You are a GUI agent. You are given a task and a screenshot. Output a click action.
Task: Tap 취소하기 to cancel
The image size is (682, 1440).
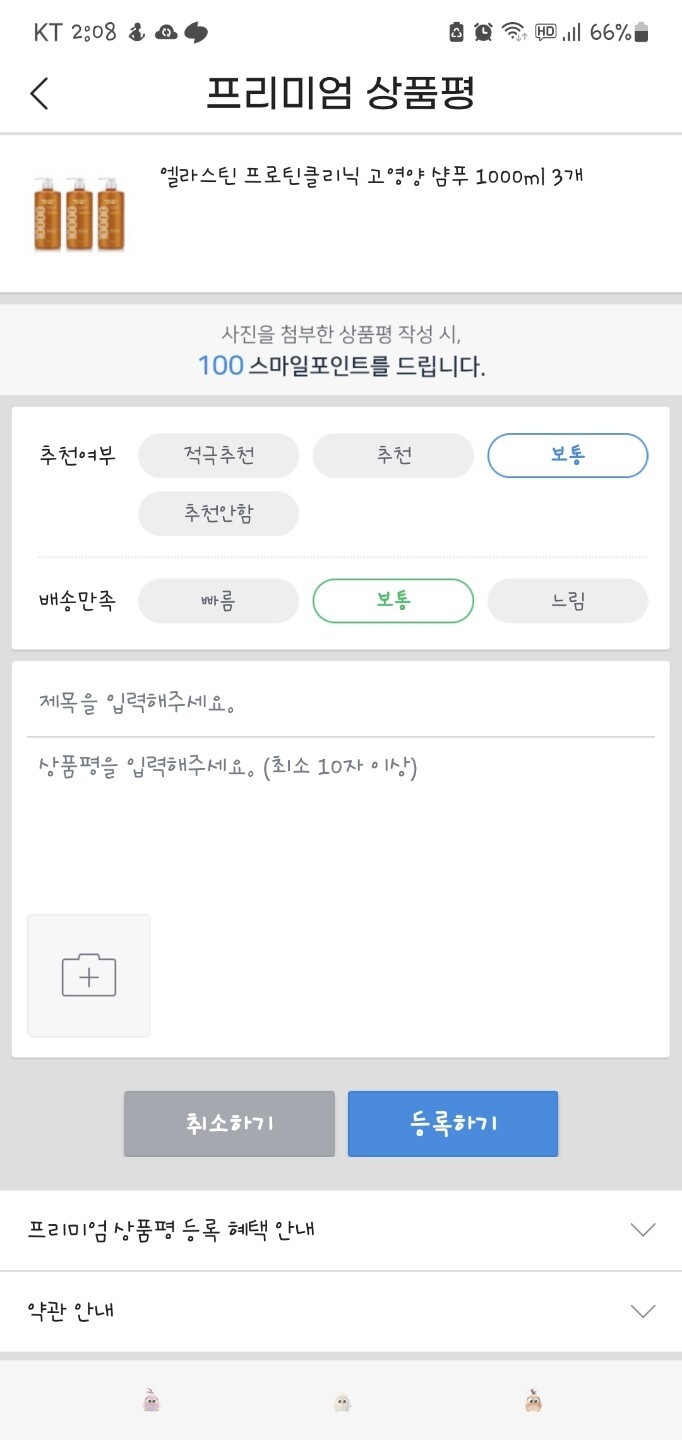229,1124
